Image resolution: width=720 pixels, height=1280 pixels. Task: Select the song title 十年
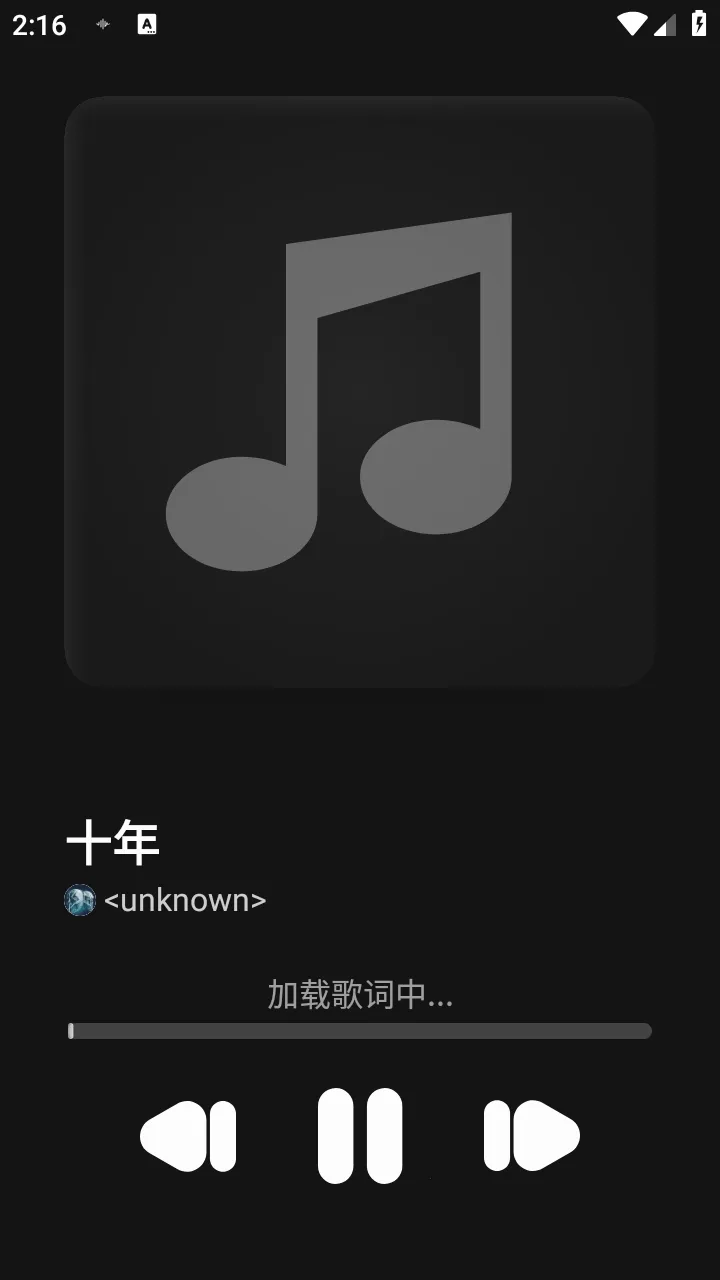tap(113, 841)
